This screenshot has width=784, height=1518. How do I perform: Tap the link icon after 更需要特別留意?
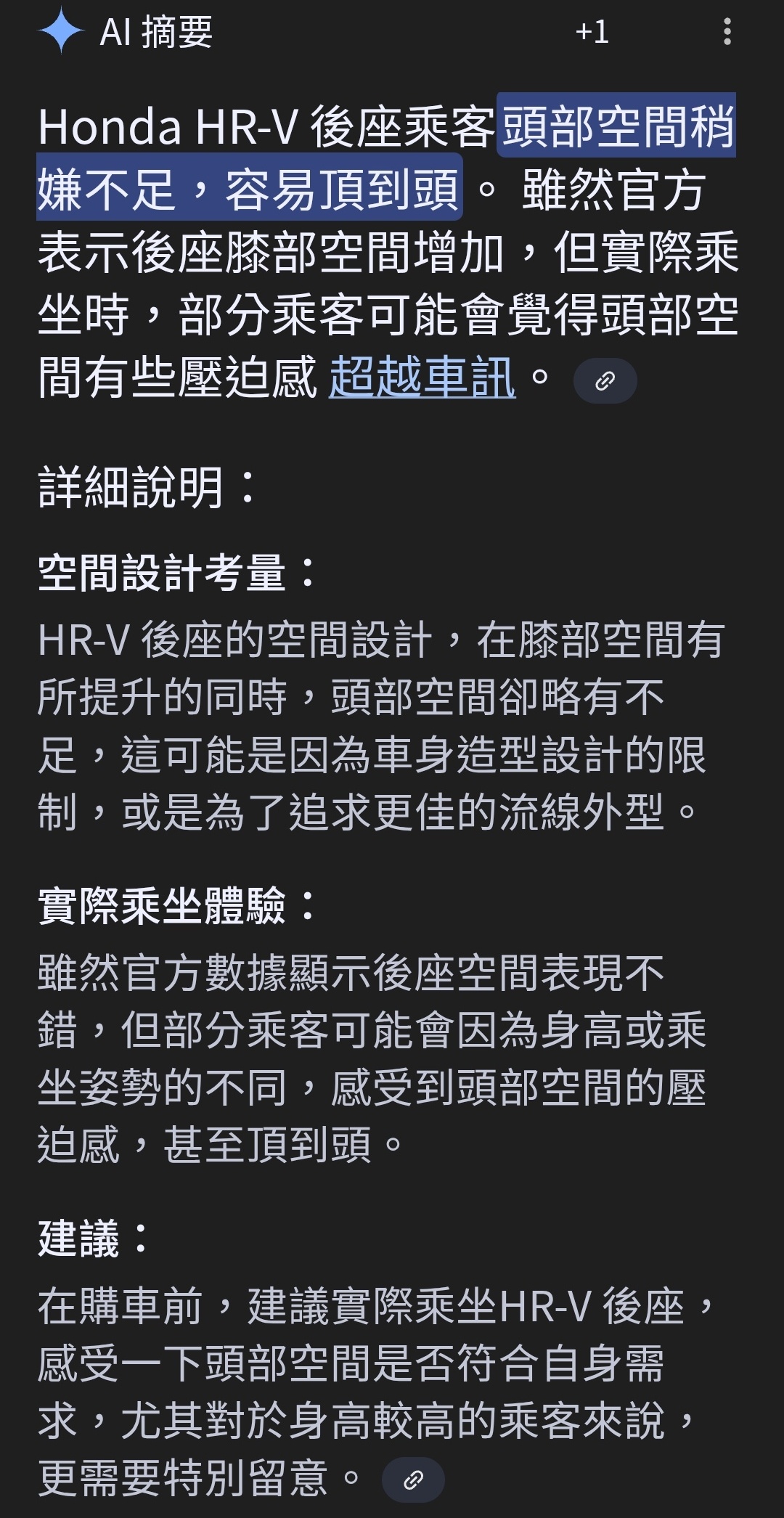[413, 1479]
